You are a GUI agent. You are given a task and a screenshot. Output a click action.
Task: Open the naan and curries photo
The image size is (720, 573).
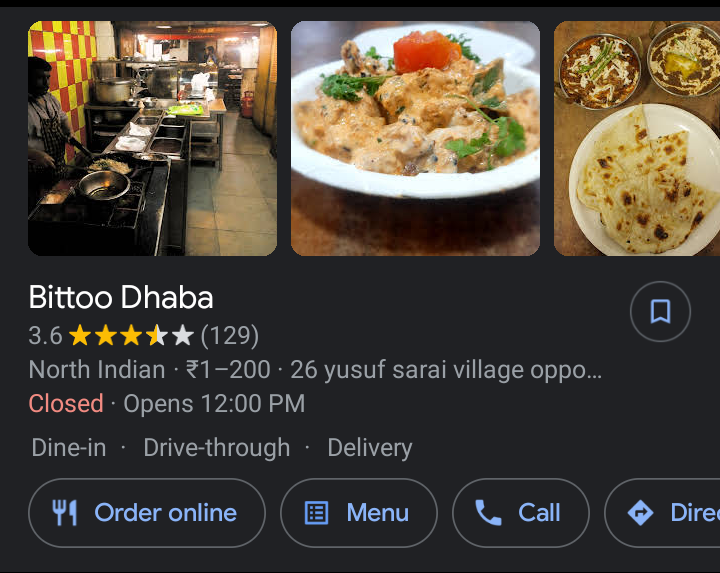click(x=637, y=138)
